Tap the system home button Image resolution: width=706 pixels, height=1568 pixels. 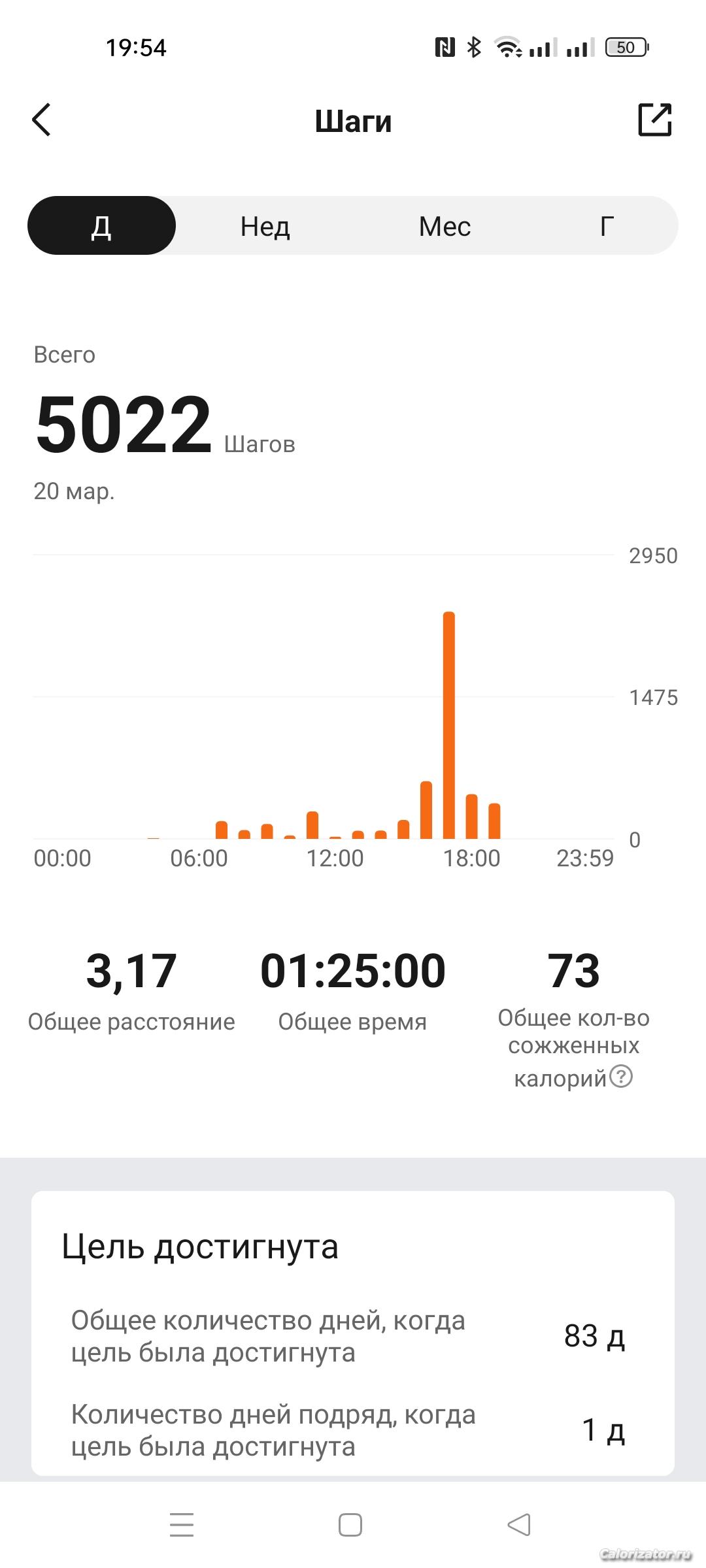(x=350, y=1525)
